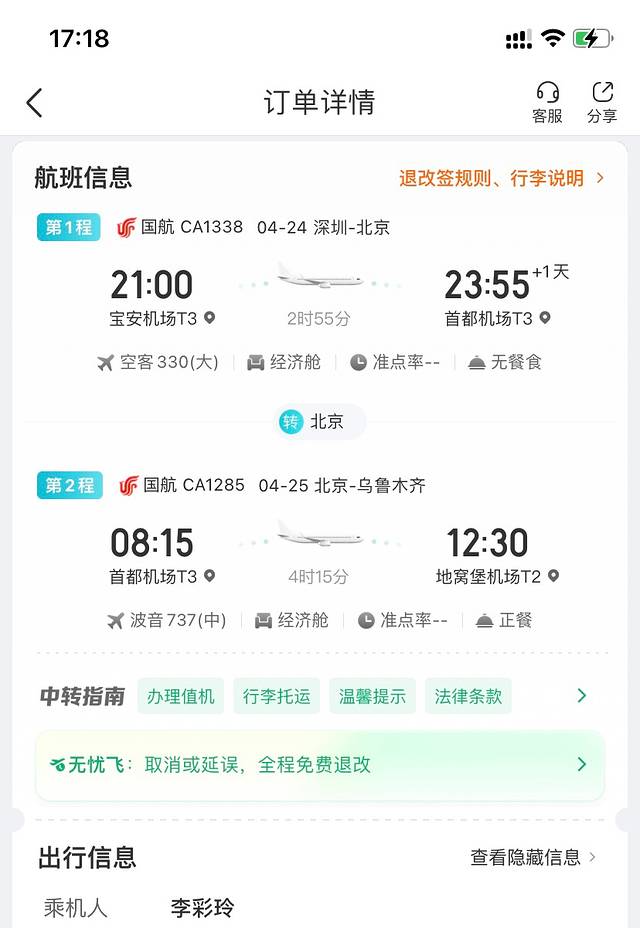The height and width of the screenshot is (928, 640).
Task: Open 地窝堡机场T2 location pin
Action: point(553,576)
